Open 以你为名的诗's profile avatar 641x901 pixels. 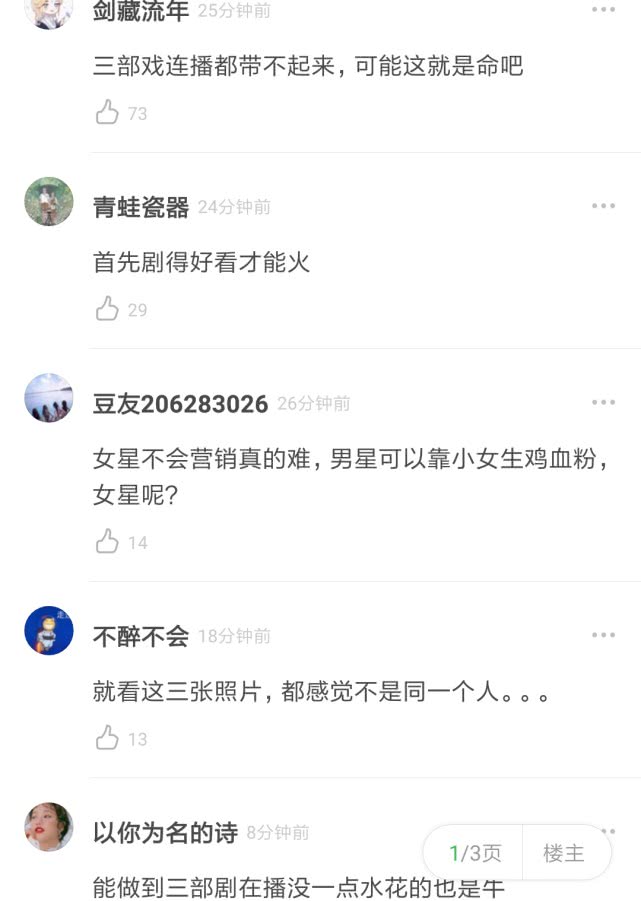(x=49, y=827)
